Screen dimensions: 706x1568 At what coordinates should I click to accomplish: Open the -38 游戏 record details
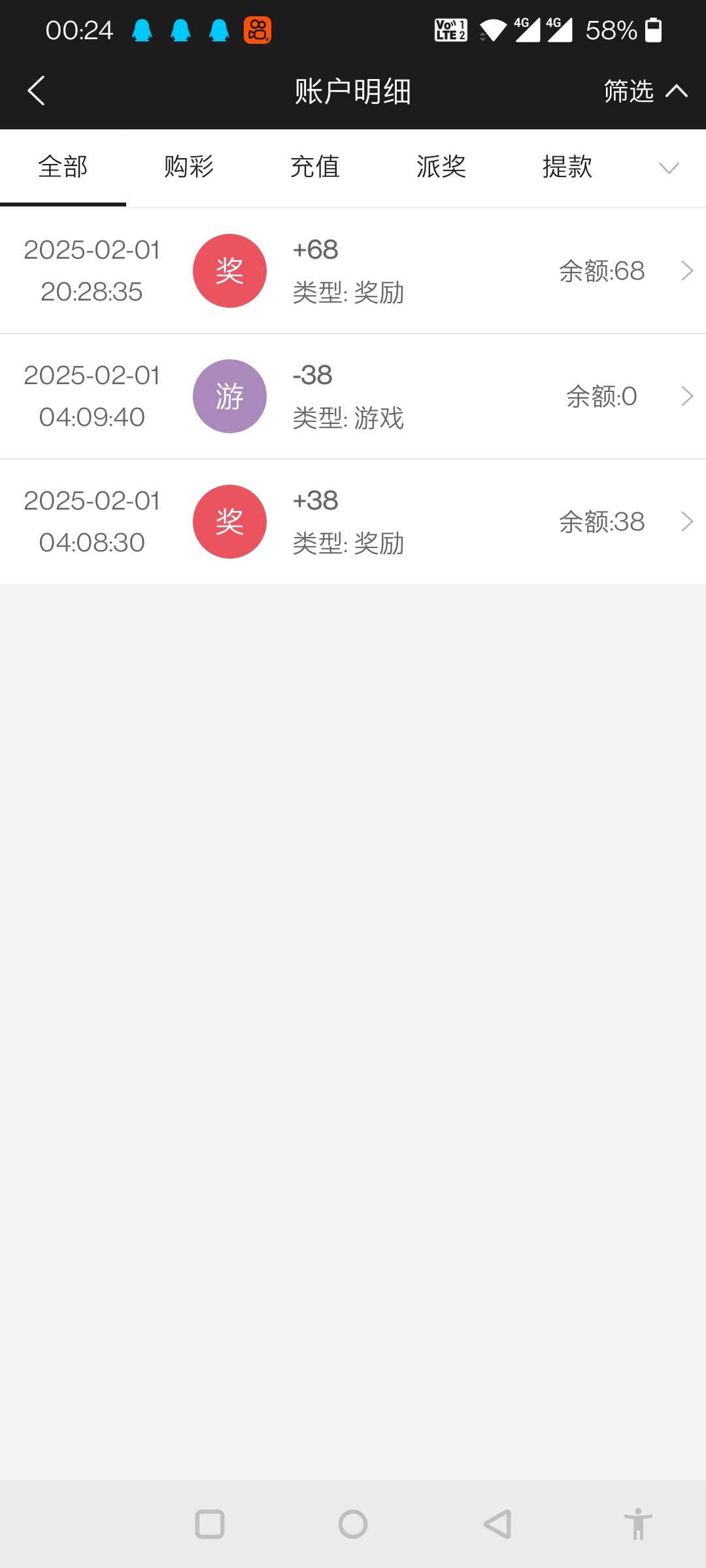[x=353, y=397]
